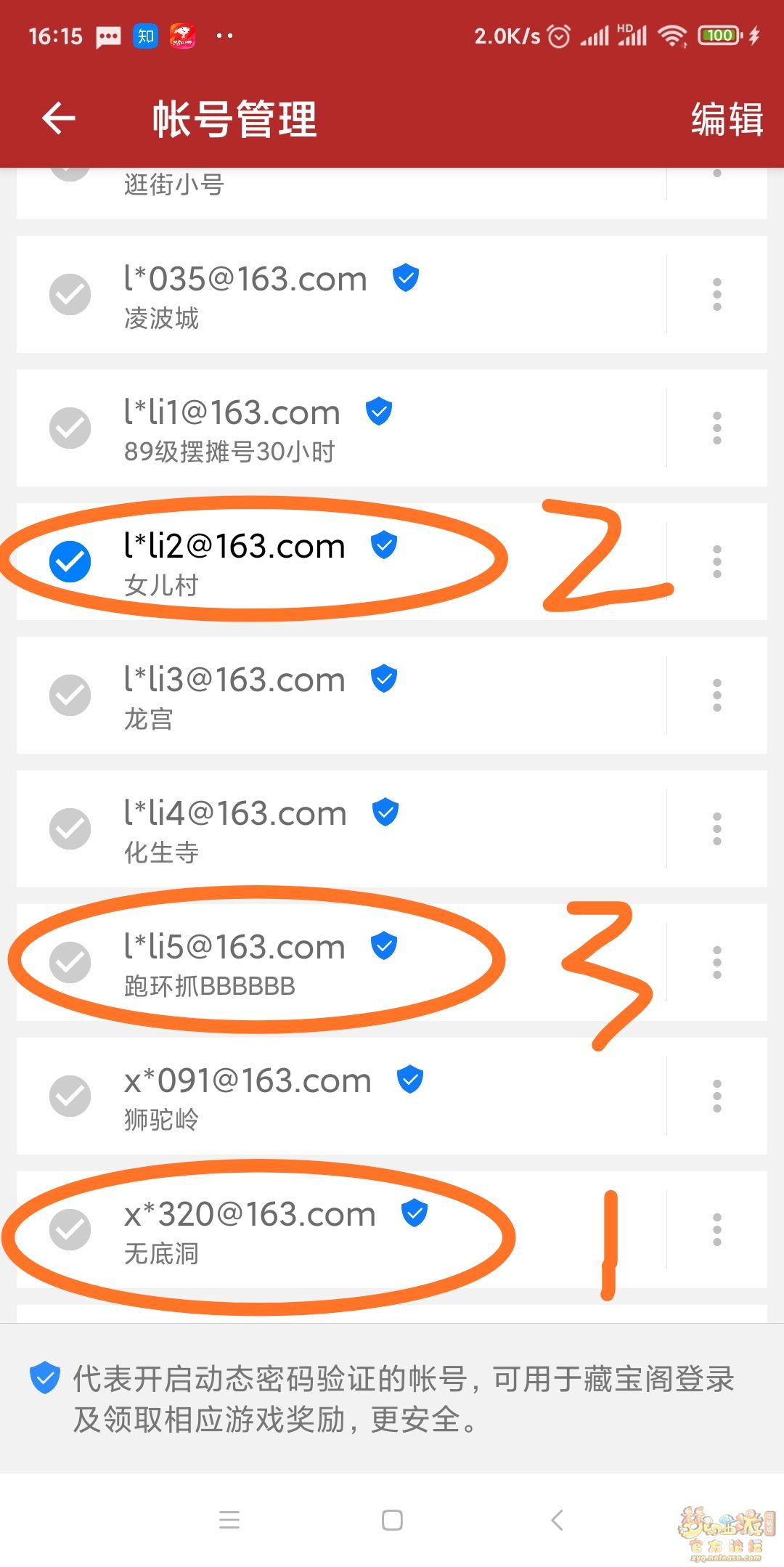Viewport: 784px width, 1567px height.
Task: Open the system recent apps button
Action: pos(229,1520)
